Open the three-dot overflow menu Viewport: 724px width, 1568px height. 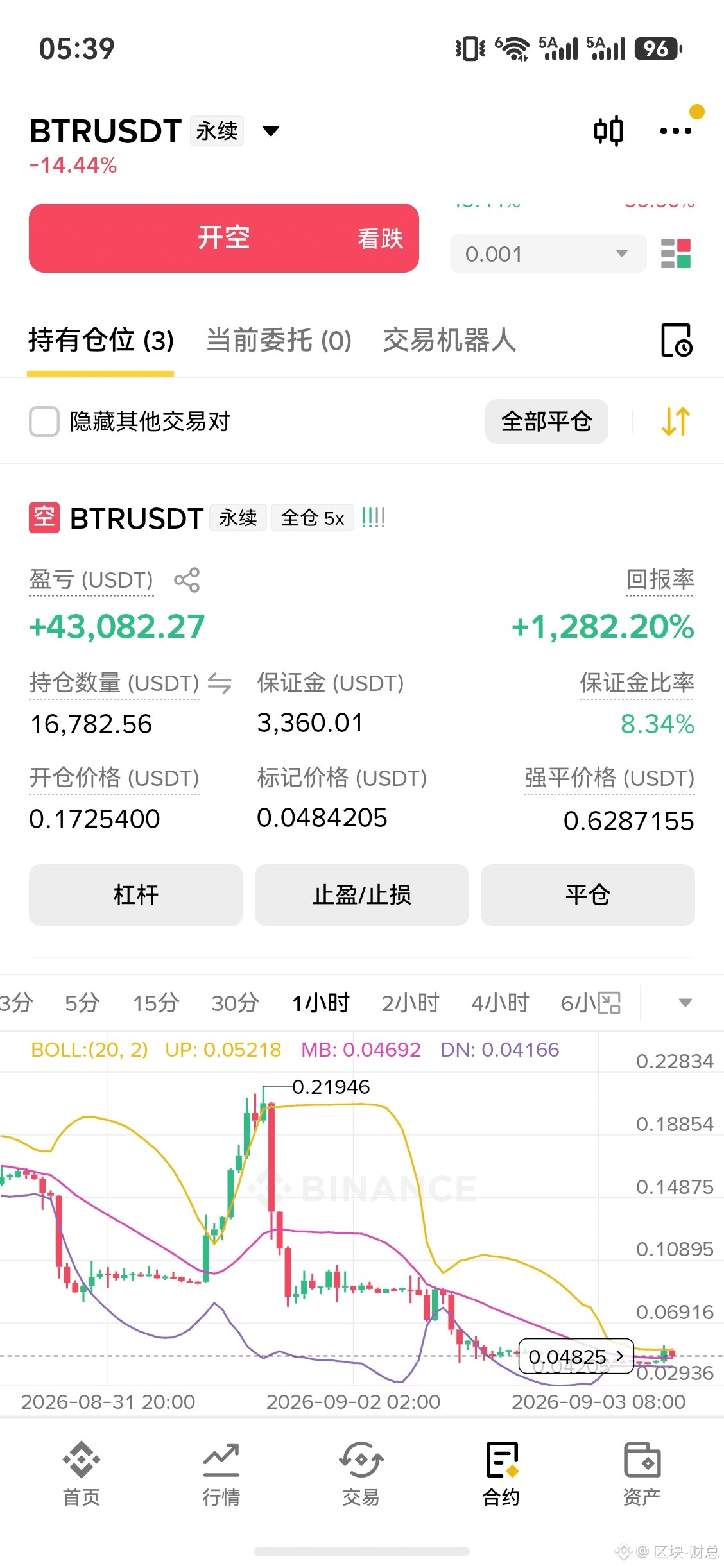tap(676, 131)
